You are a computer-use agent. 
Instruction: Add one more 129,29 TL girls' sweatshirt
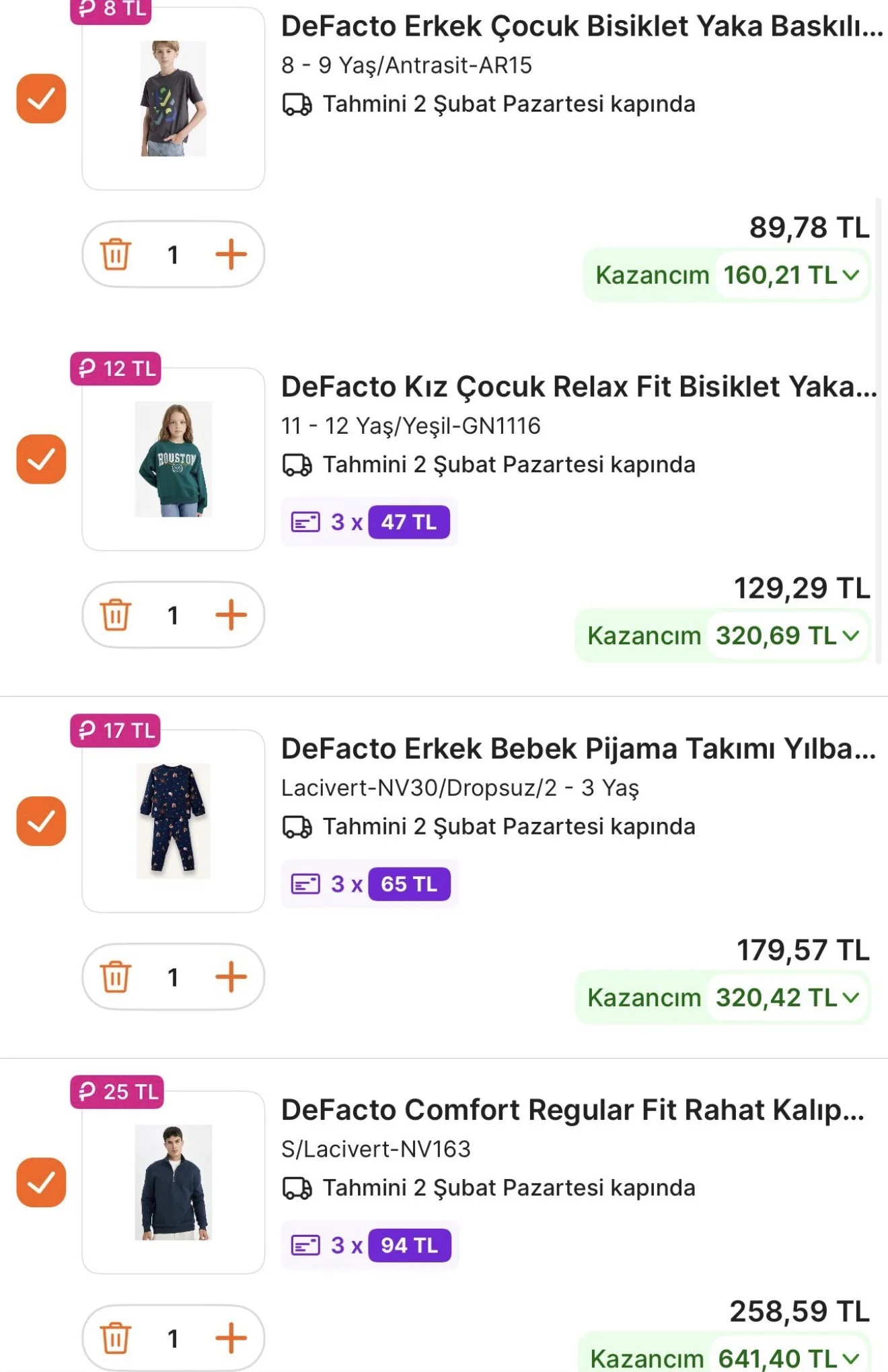(231, 615)
